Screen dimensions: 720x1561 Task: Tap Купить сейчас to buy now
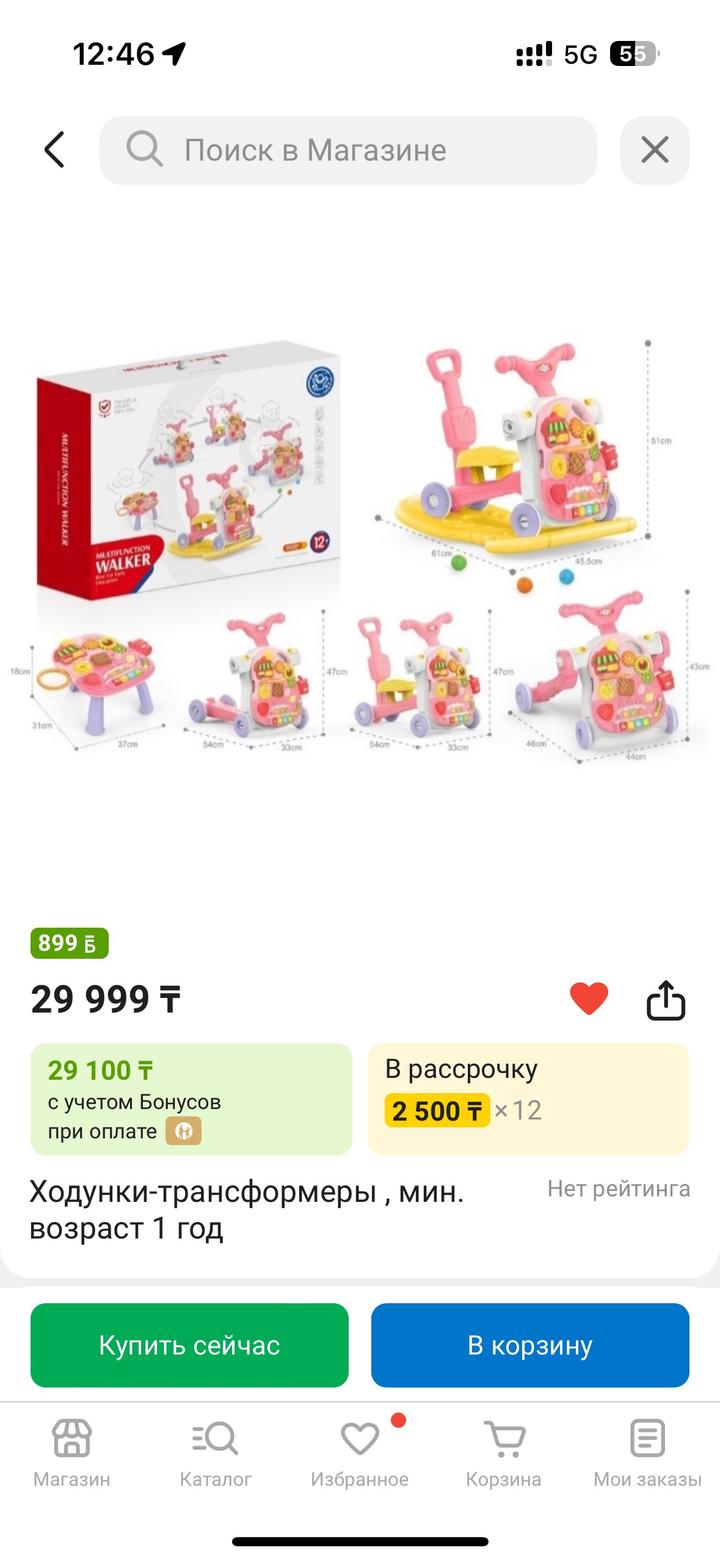click(x=189, y=1345)
